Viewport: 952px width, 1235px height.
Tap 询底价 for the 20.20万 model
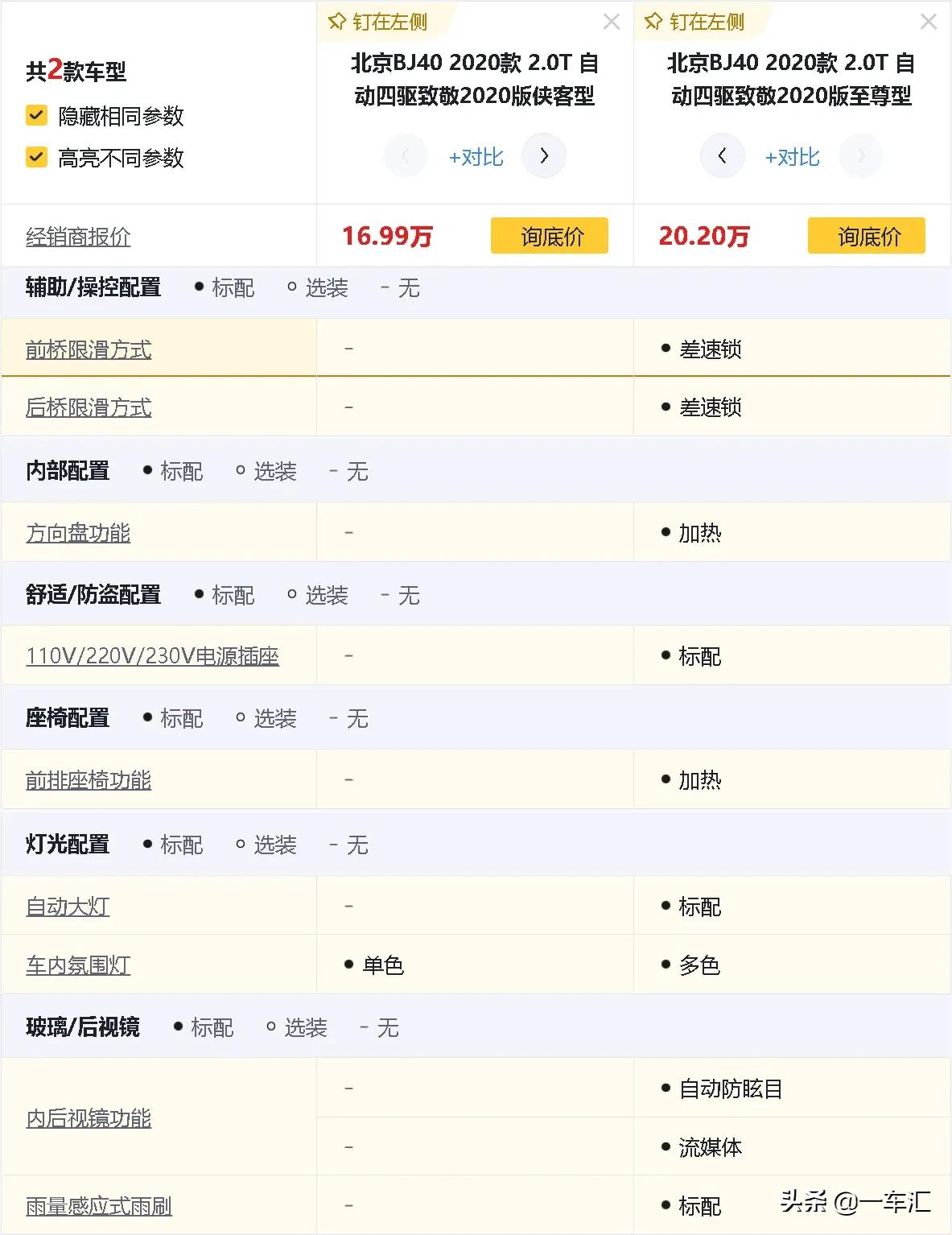[x=867, y=236]
